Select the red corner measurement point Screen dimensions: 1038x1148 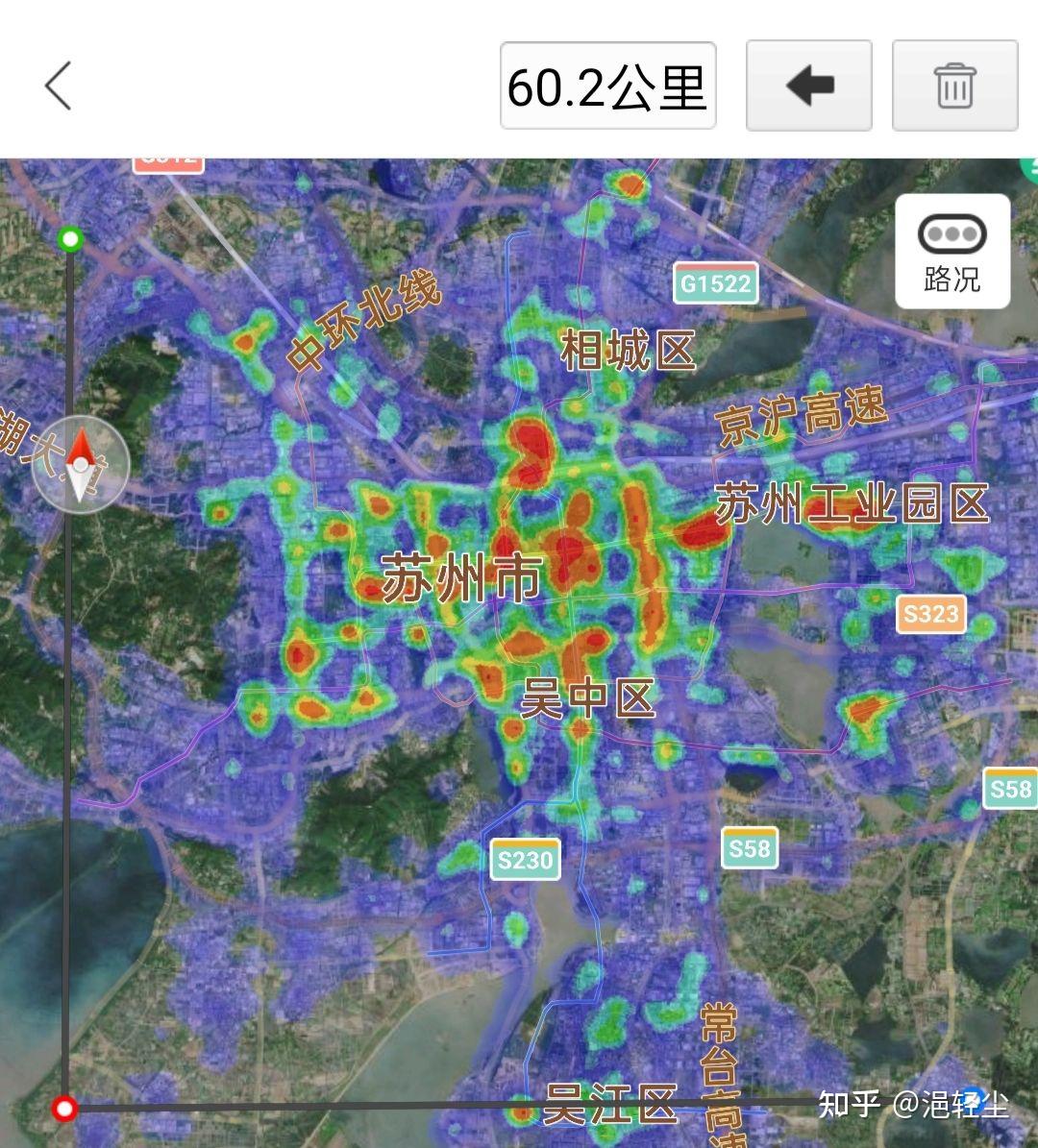tap(64, 1110)
